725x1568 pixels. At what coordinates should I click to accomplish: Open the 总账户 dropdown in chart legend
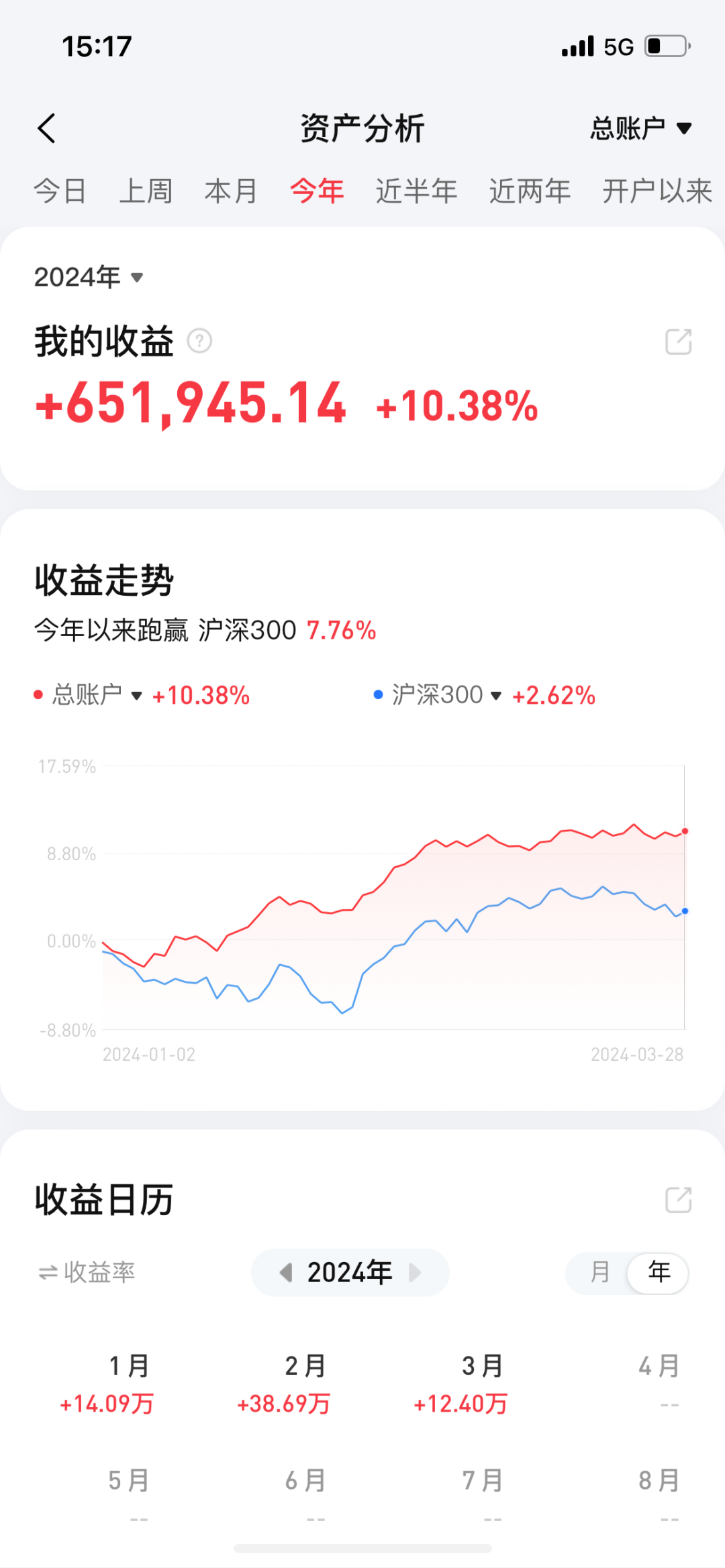click(x=97, y=695)
